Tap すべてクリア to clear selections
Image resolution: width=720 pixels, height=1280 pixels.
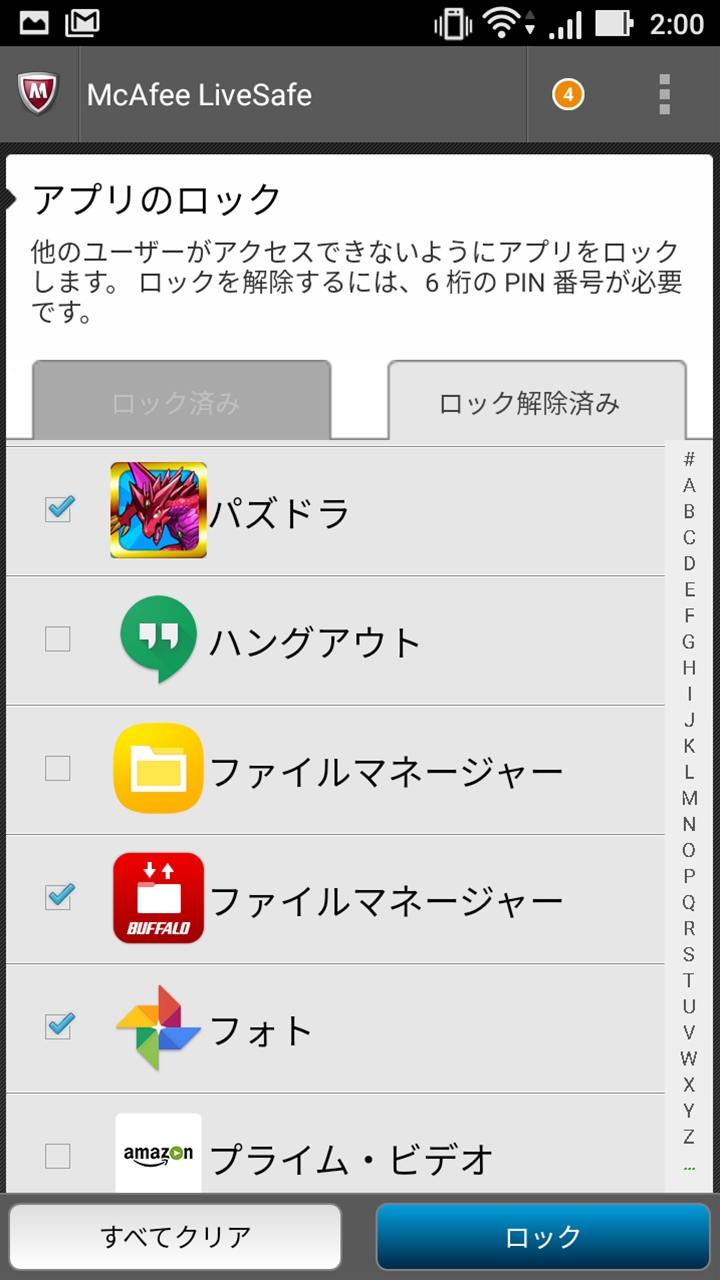click(176, 1237)
